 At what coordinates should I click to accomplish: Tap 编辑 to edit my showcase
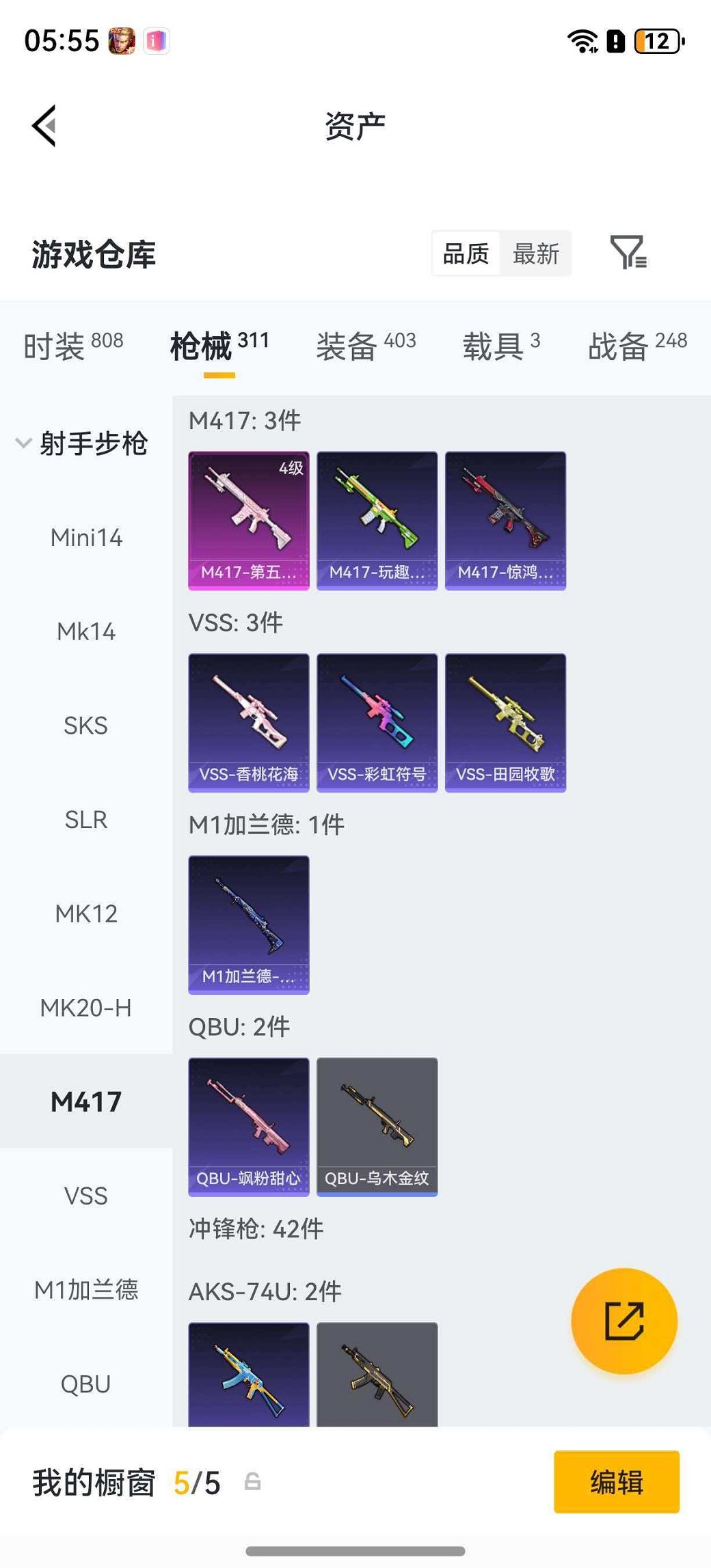pyautogui.click(x=616, y=1482)
